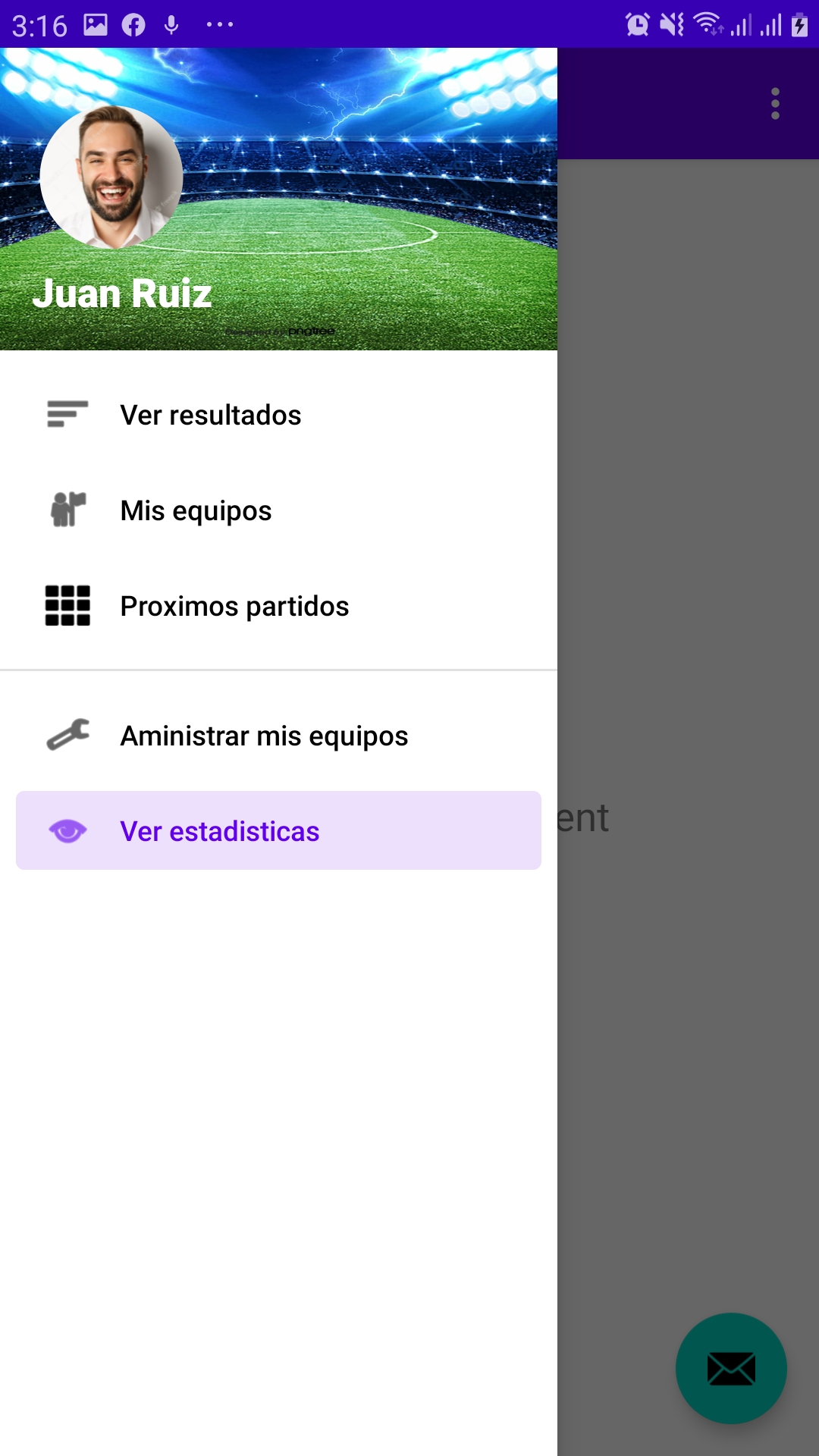The image size is (819, 1456).
Task: Tap the muted sound icon in status bar
Action: point(670,24)
